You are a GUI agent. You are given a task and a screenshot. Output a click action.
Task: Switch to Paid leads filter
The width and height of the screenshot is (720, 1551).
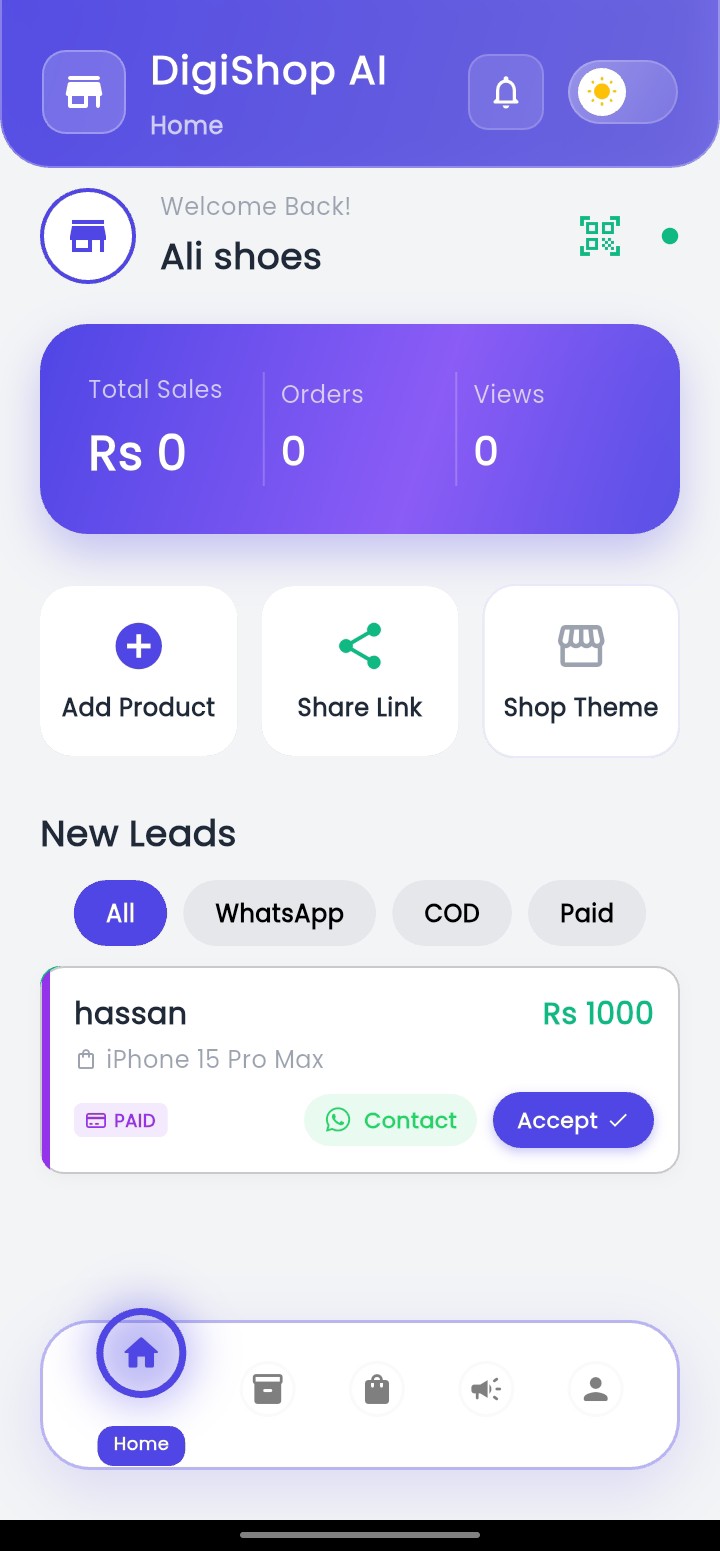pyautogui.click(x=587, y=913)
